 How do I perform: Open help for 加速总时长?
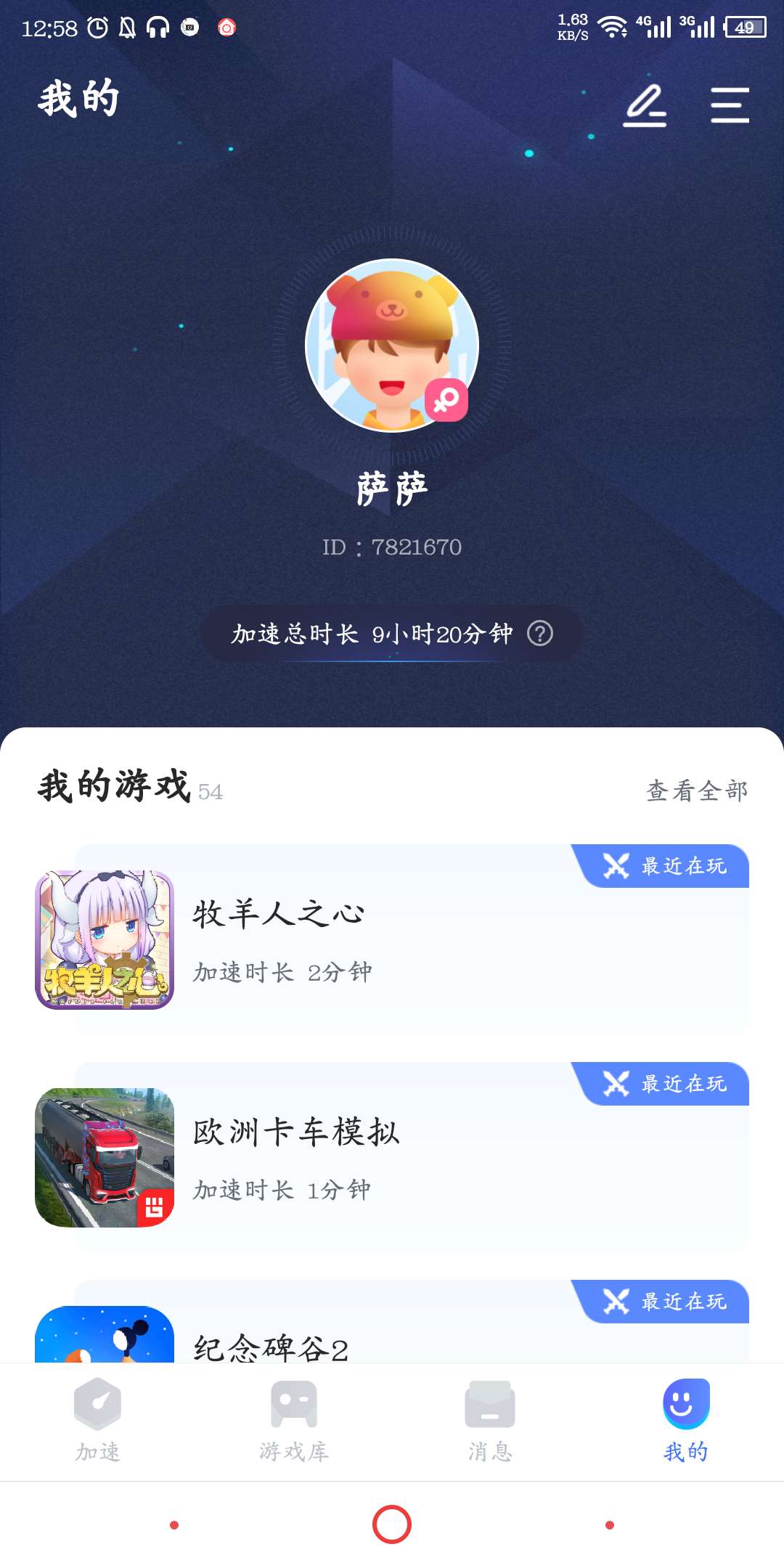(540, 634)
